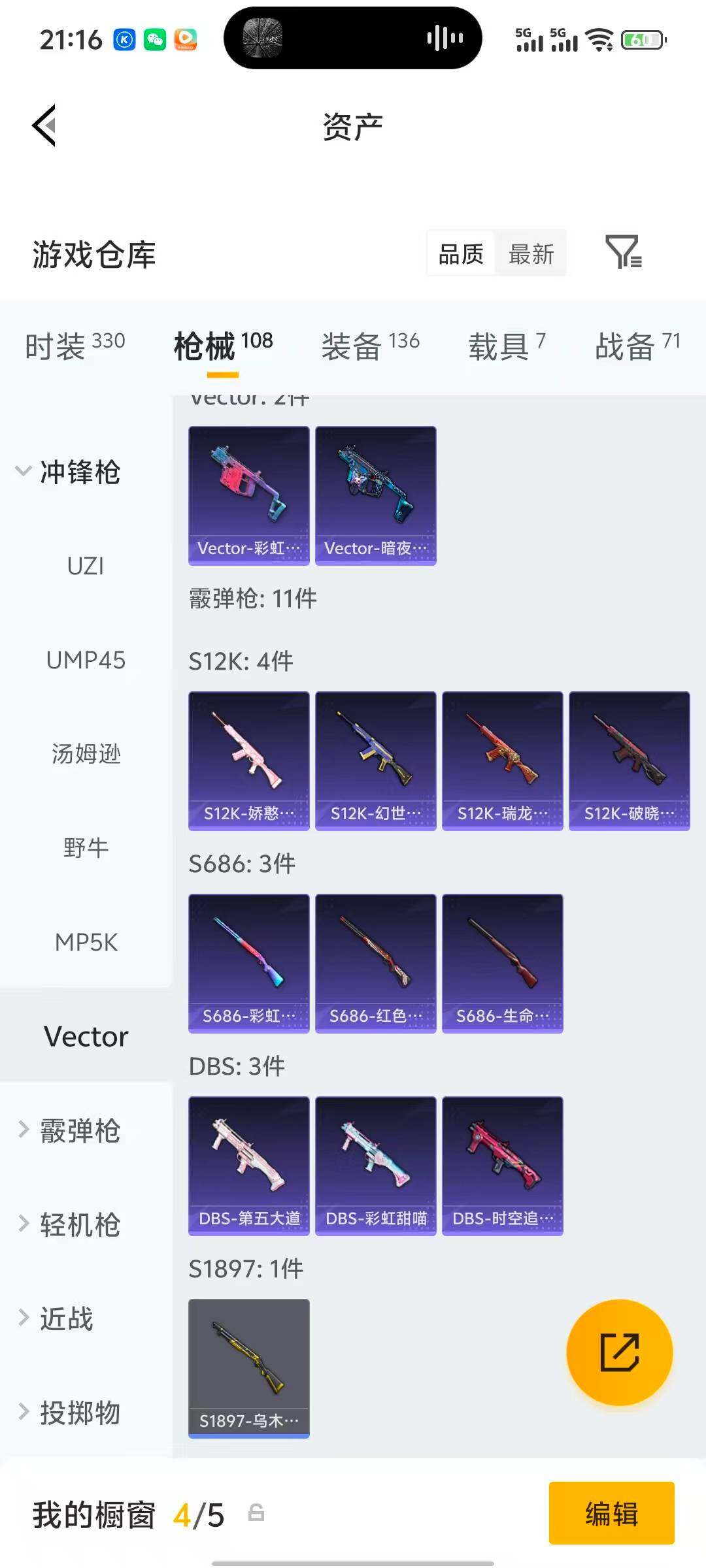The width and height of the screenshot is (706, 1568).
Task: Sort the warehouse by 品质
Action: 461,254
